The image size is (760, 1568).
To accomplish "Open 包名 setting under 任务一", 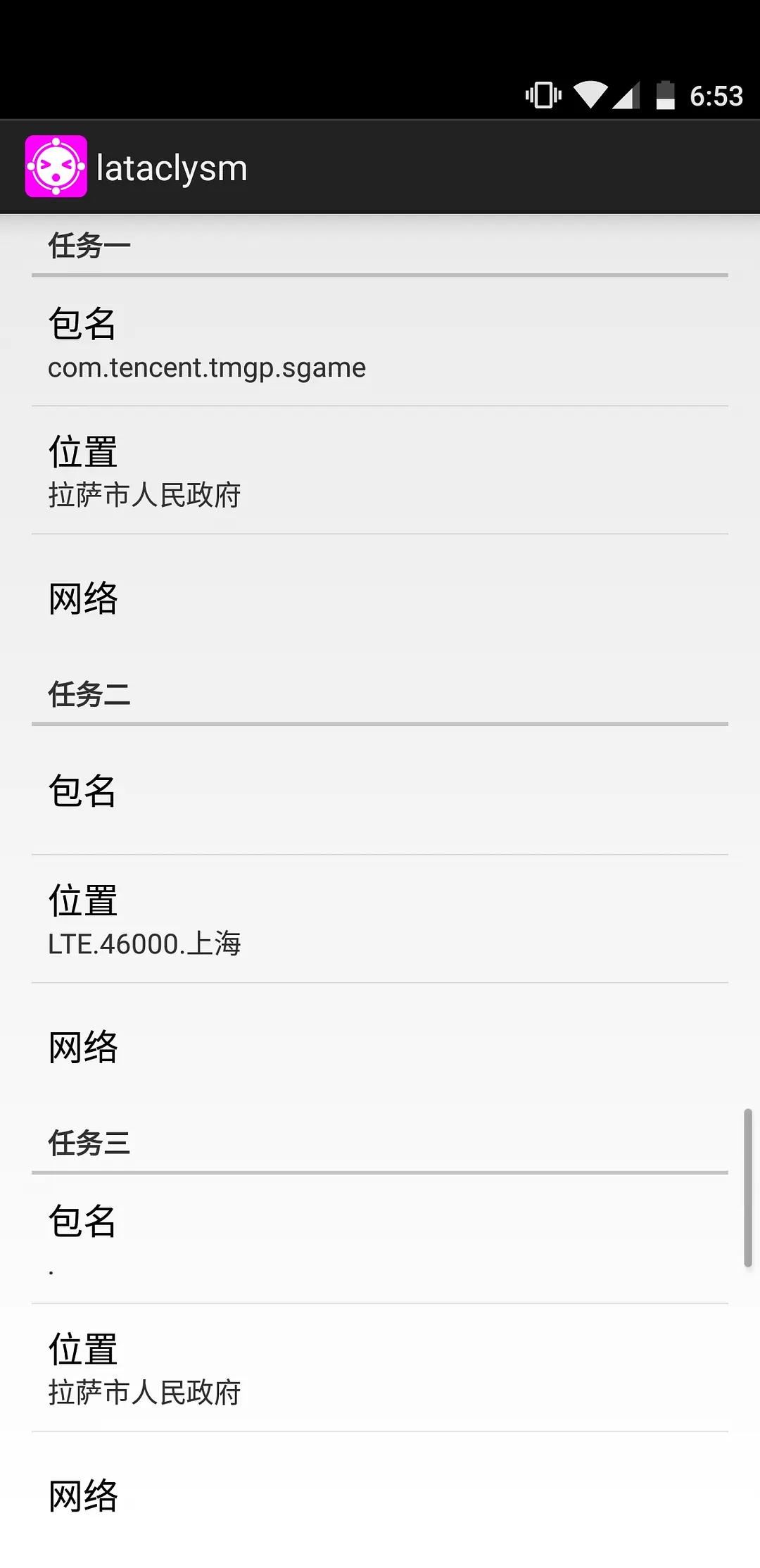I will point(380,342).
